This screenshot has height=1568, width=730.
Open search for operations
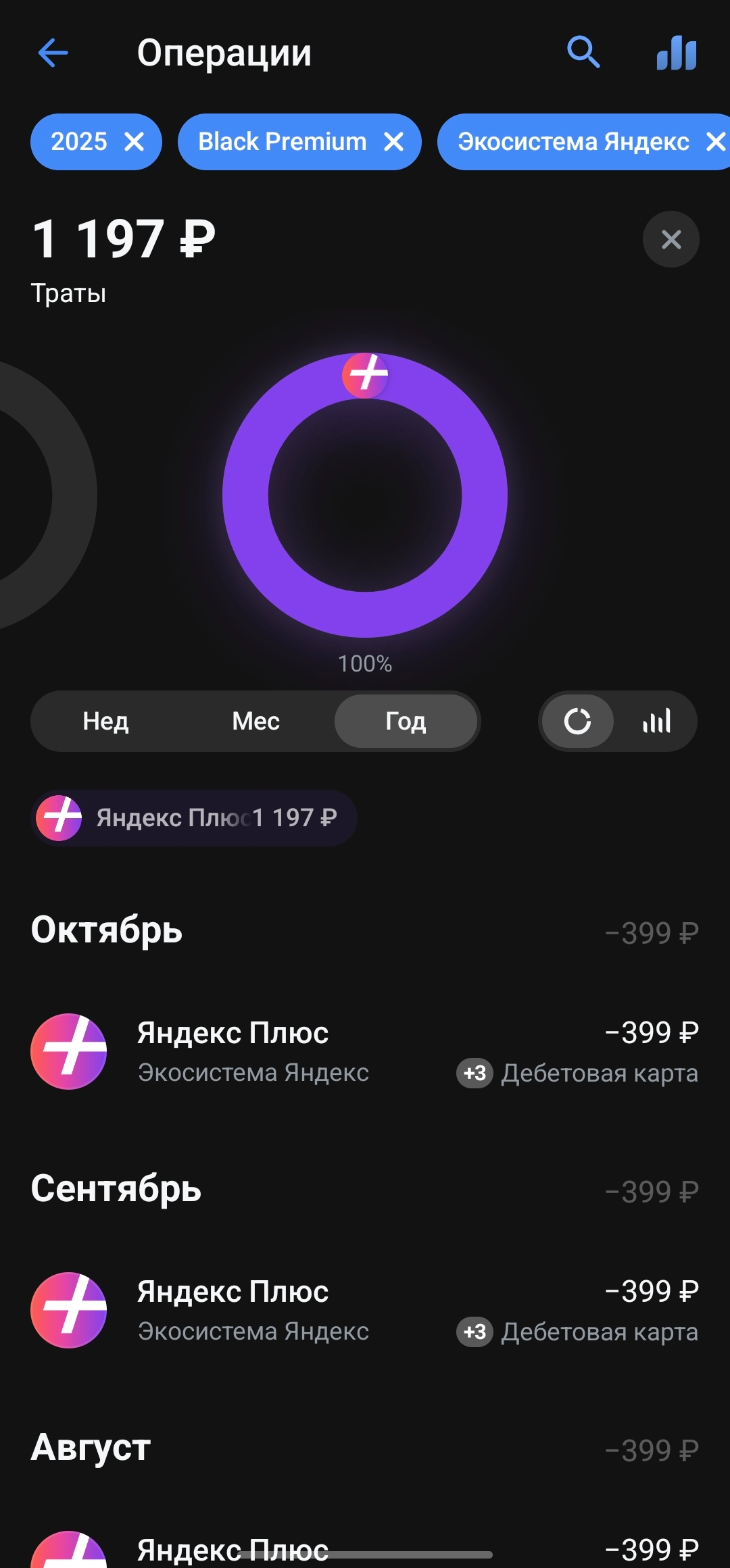583,53
